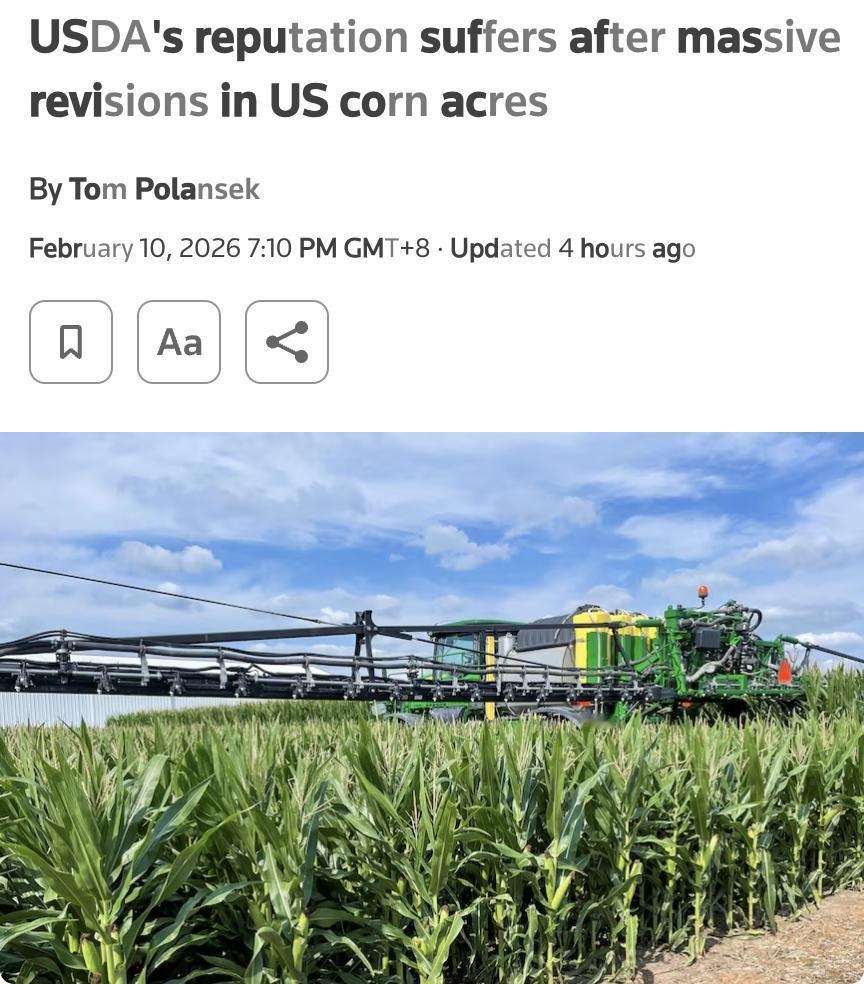Viewport: 864px width, 984px height.
Task: Click the 'Updated 4 hours ago' timestamp
Action: click(576, 248)
